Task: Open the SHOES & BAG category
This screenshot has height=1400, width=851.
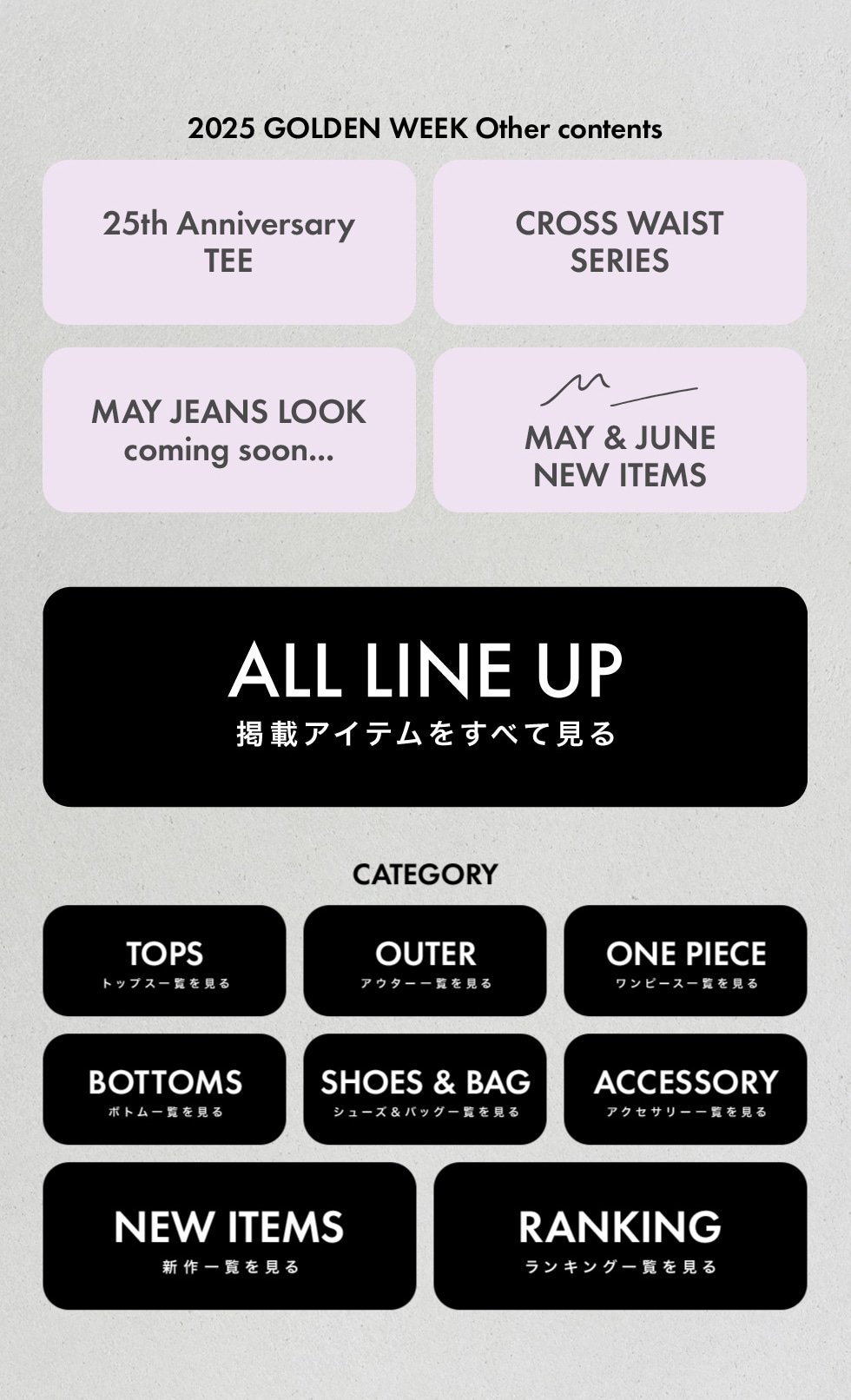Action: [x=425, y=1089]
